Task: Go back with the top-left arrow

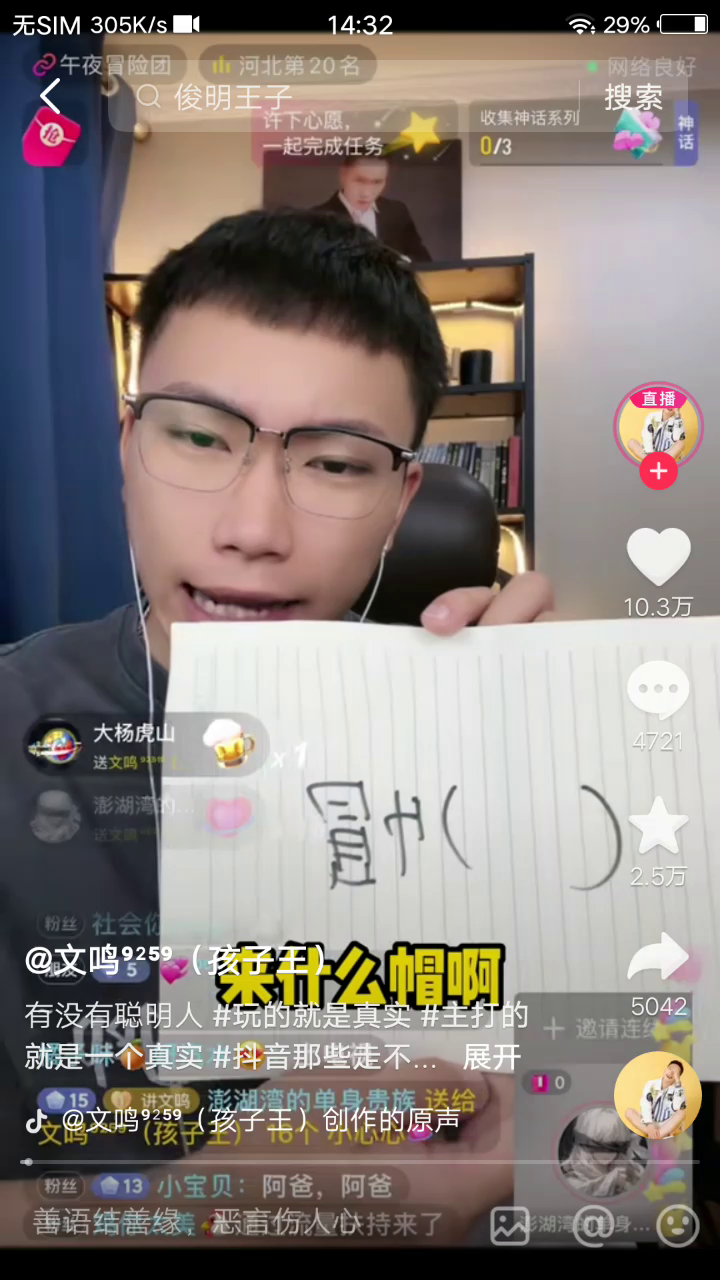Action: click(x=50, y=97)
